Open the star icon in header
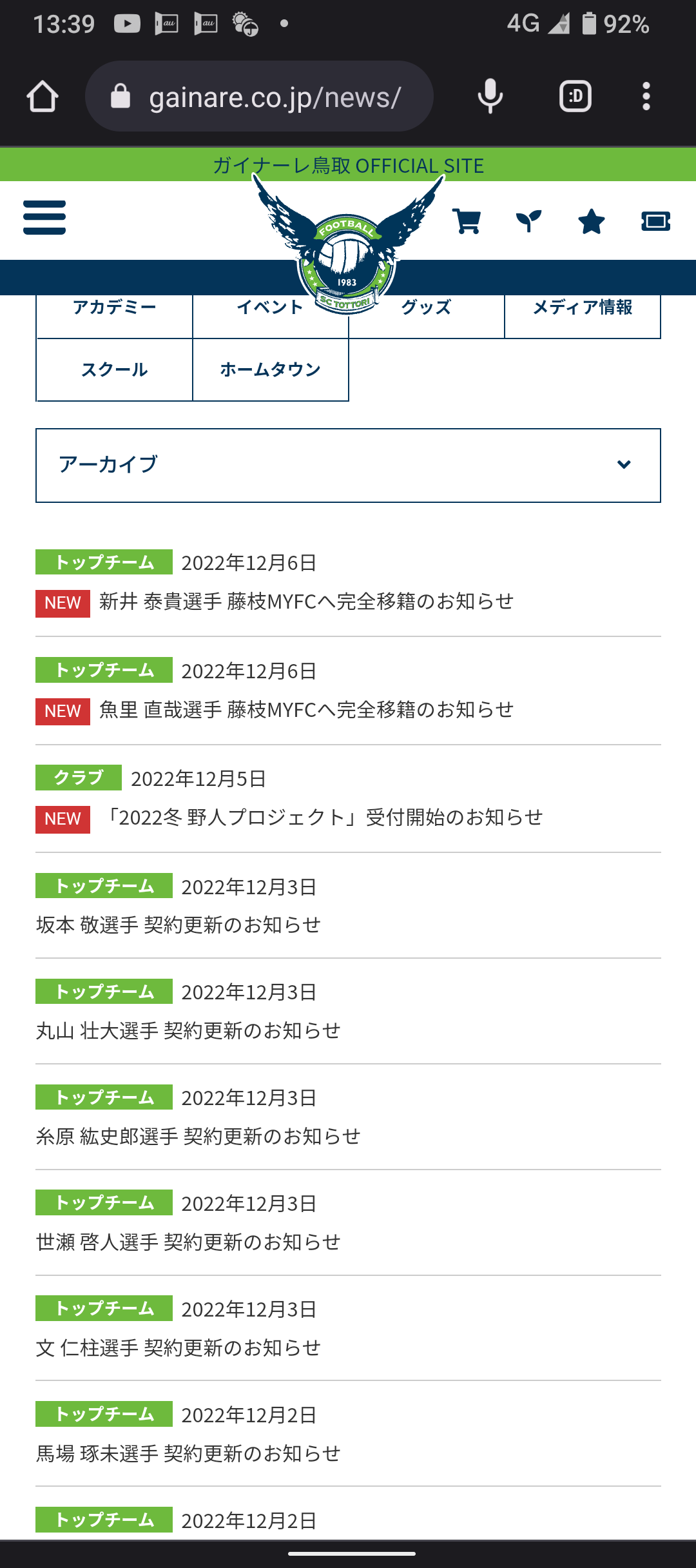This screenshot has height=1568, width=696. pos(591,221)
